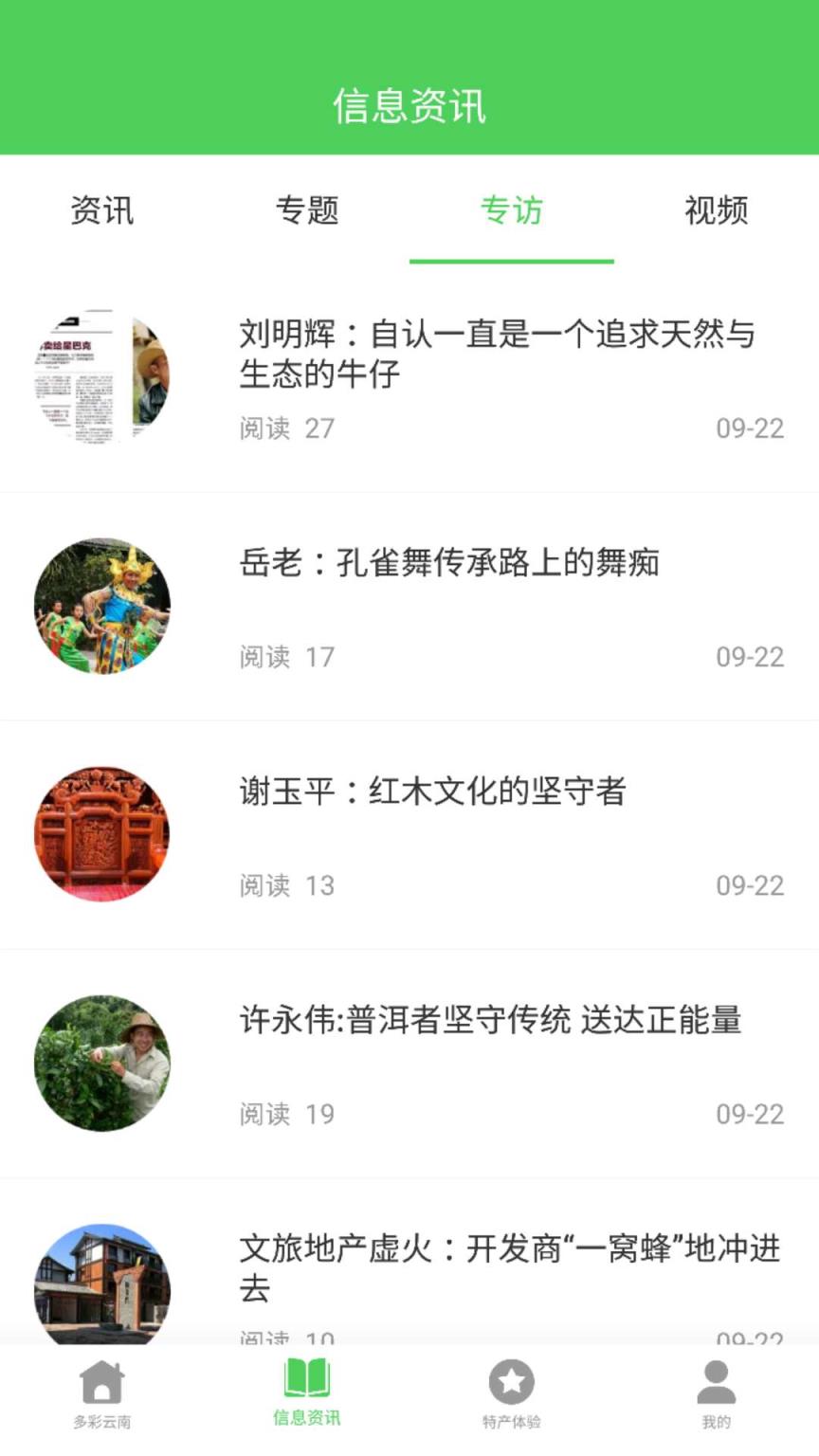Tap the 谢玉平 redwood furniture circular photo
Viewport: 819px width, 1456px height.
point(102,832)
